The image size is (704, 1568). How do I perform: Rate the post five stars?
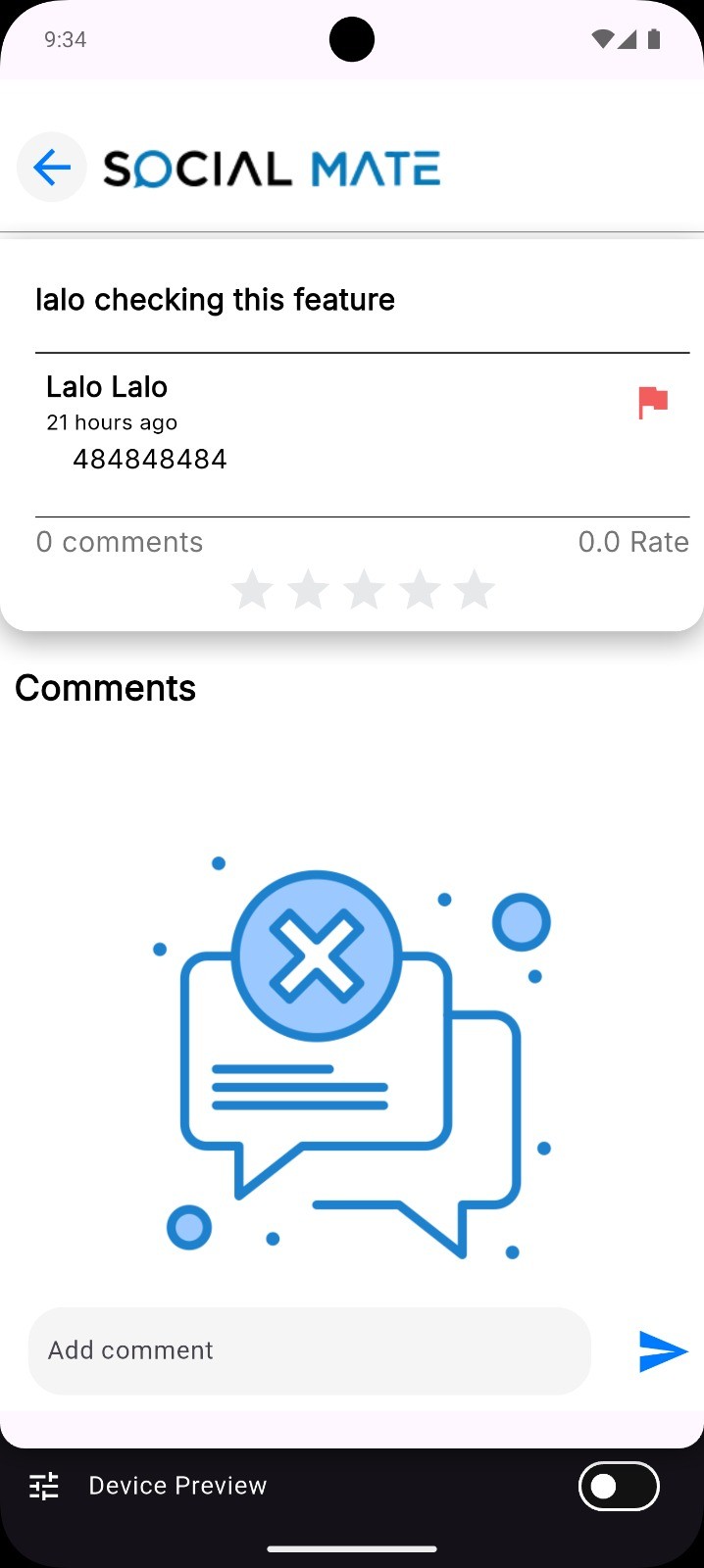tap(476, 590)
